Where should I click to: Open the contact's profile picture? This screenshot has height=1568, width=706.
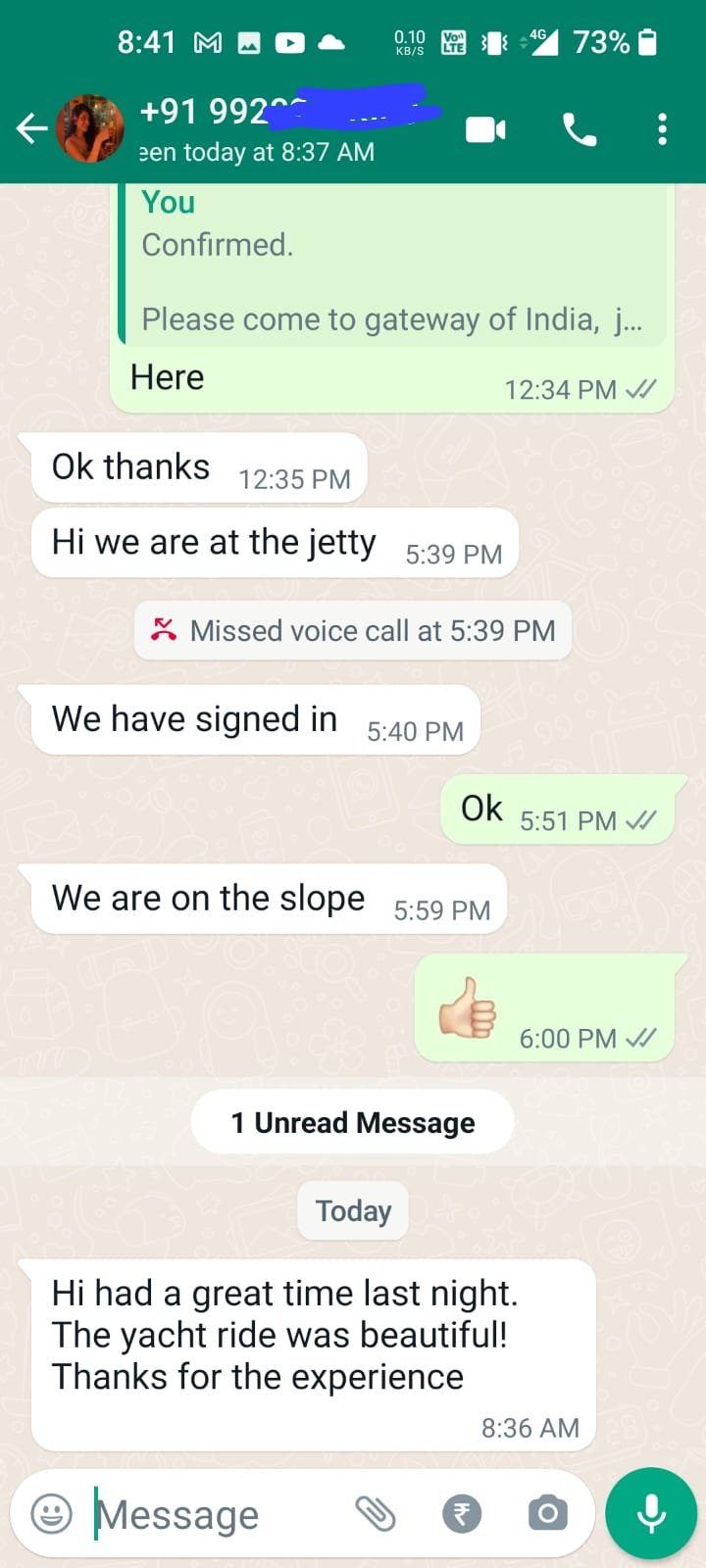tap(90, 128)
